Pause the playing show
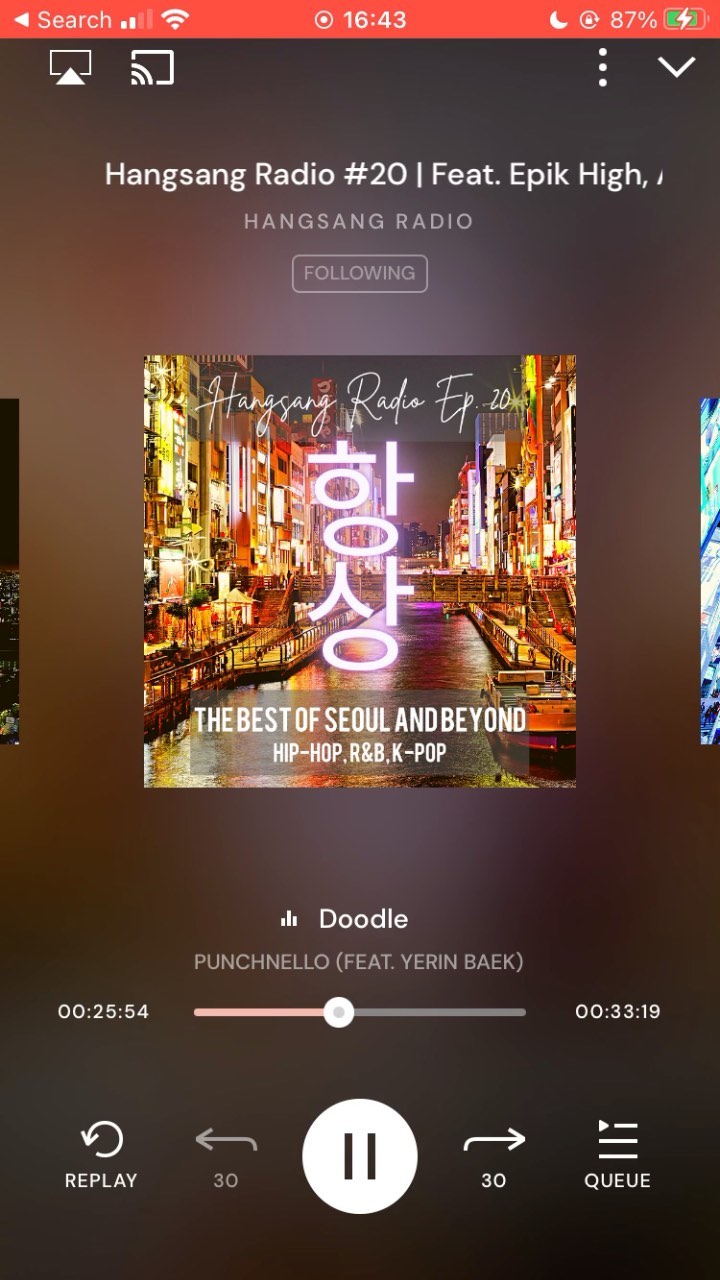 [x=360, y=1157]
